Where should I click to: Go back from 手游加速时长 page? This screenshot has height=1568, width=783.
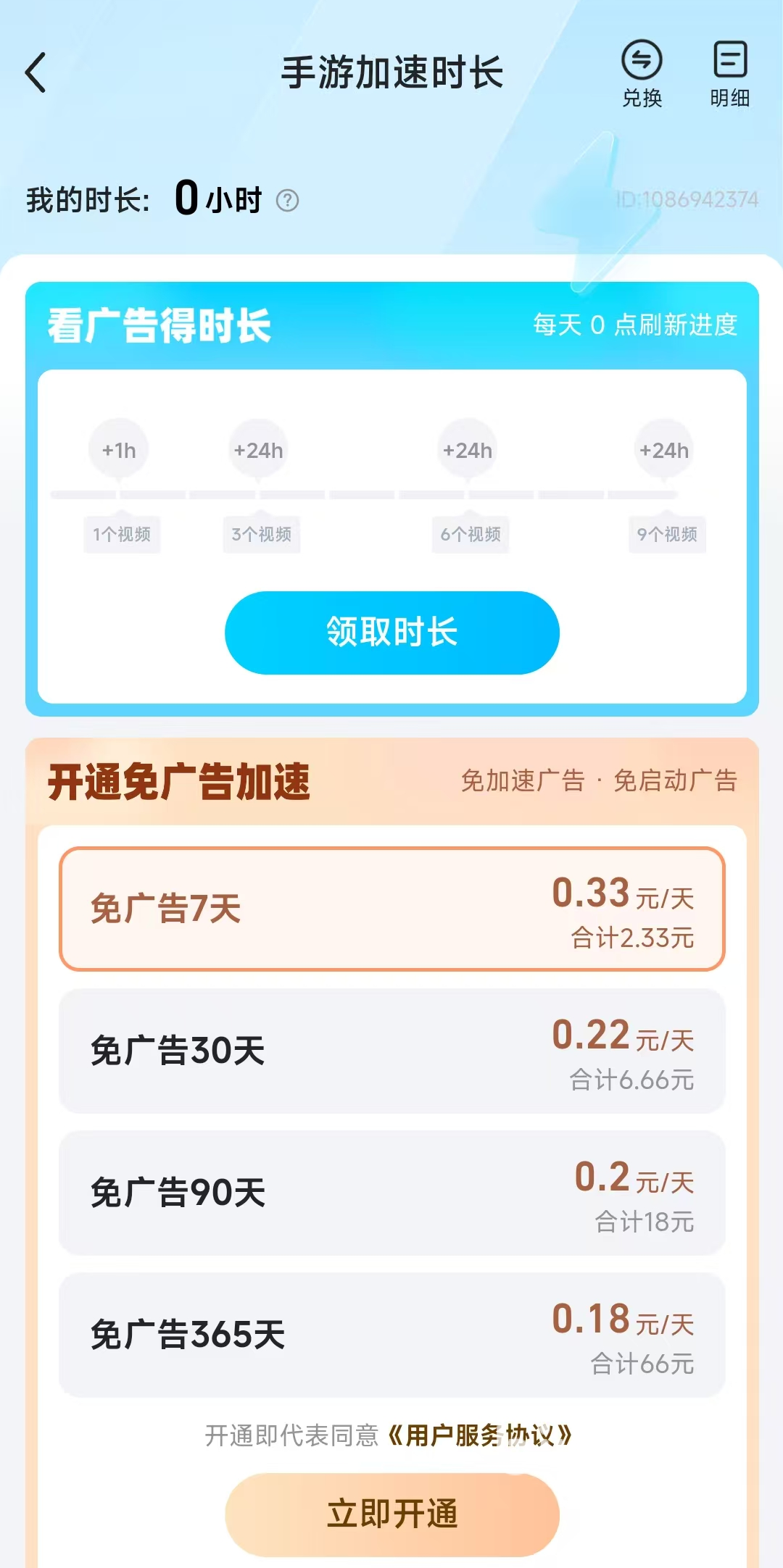[36, 72]
